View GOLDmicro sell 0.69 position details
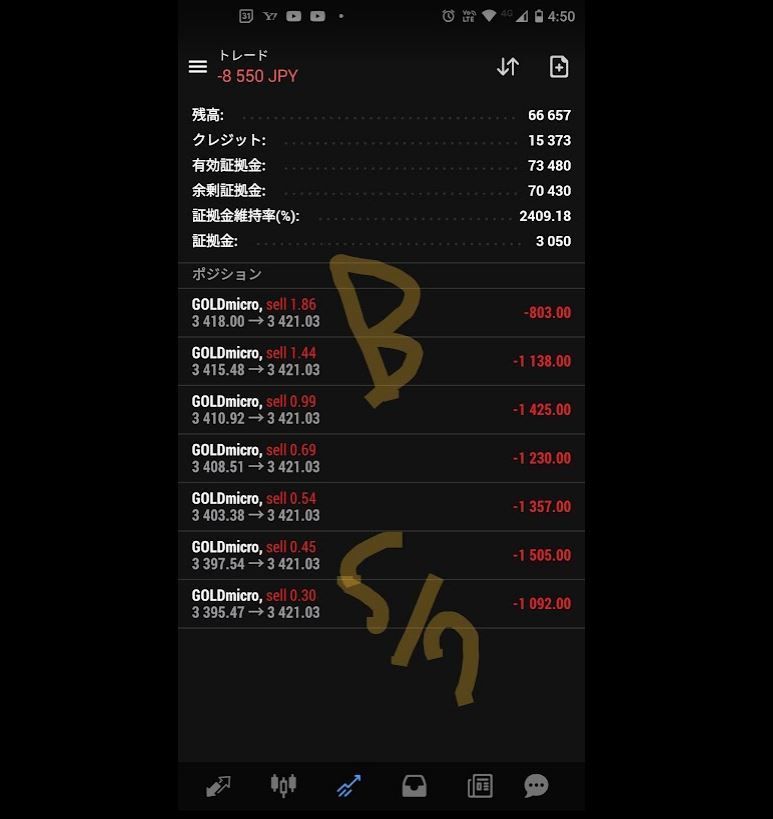This screenshot has width=773, height=819. coord(380,458)
